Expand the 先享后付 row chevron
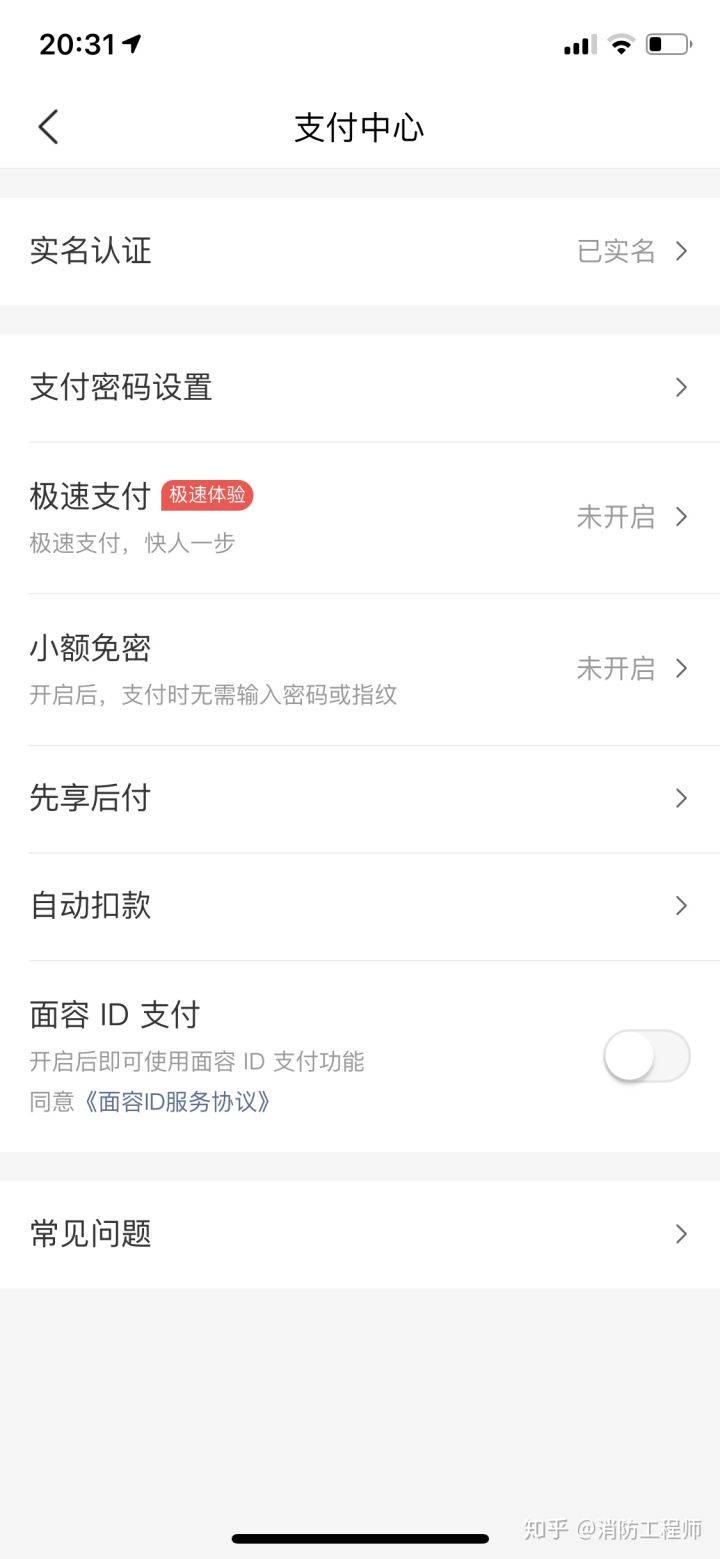The width and height of the screenshot is (720, 1559). tap(682, 798)
